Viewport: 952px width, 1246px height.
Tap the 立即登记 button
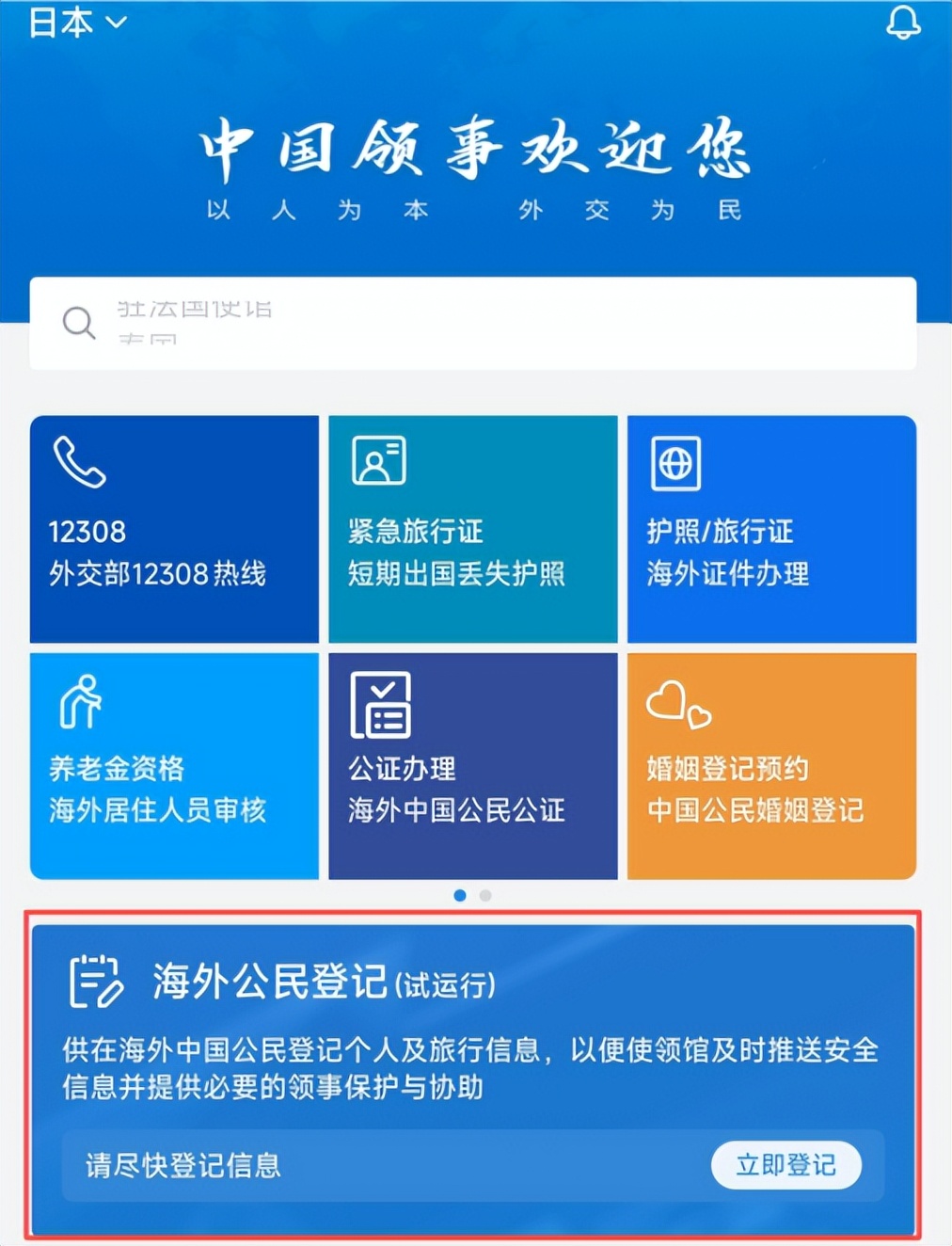(785, 1165)
